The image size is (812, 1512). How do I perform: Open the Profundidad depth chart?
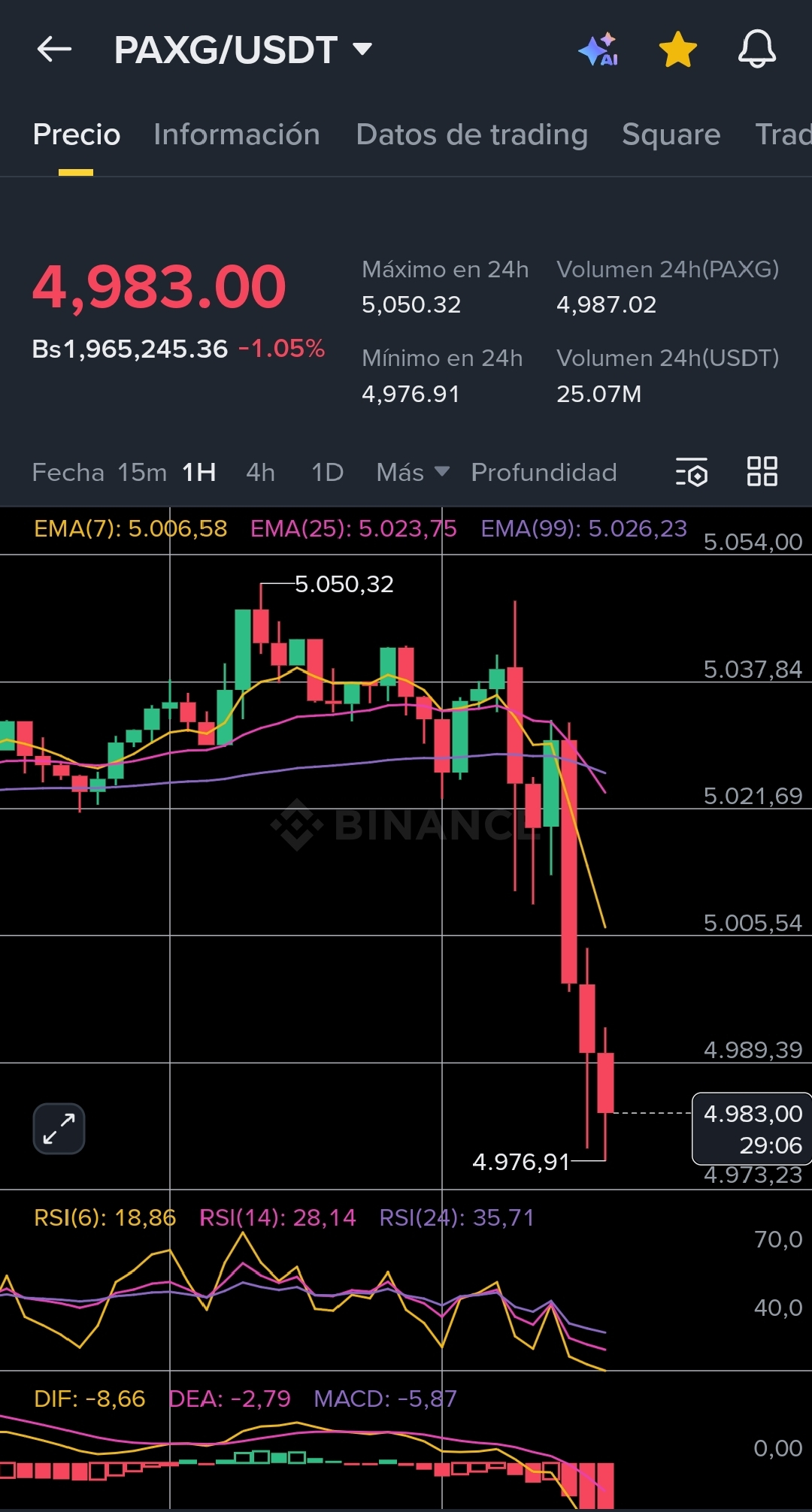point(544,473)
